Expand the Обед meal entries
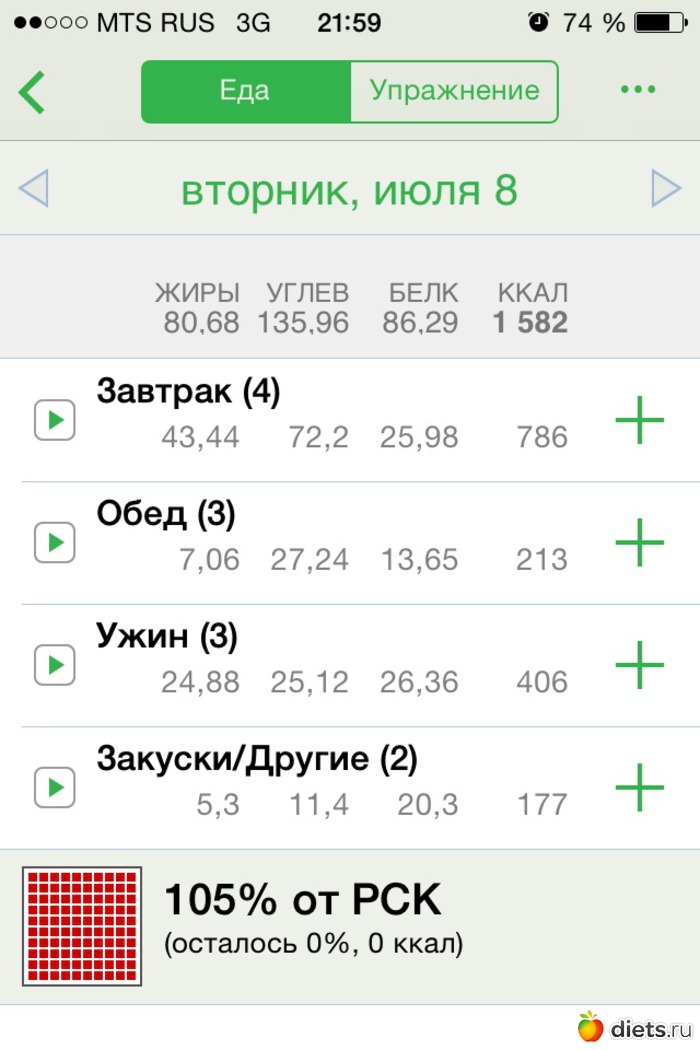This screenshot has height=1050, width=700. [55, 543]
